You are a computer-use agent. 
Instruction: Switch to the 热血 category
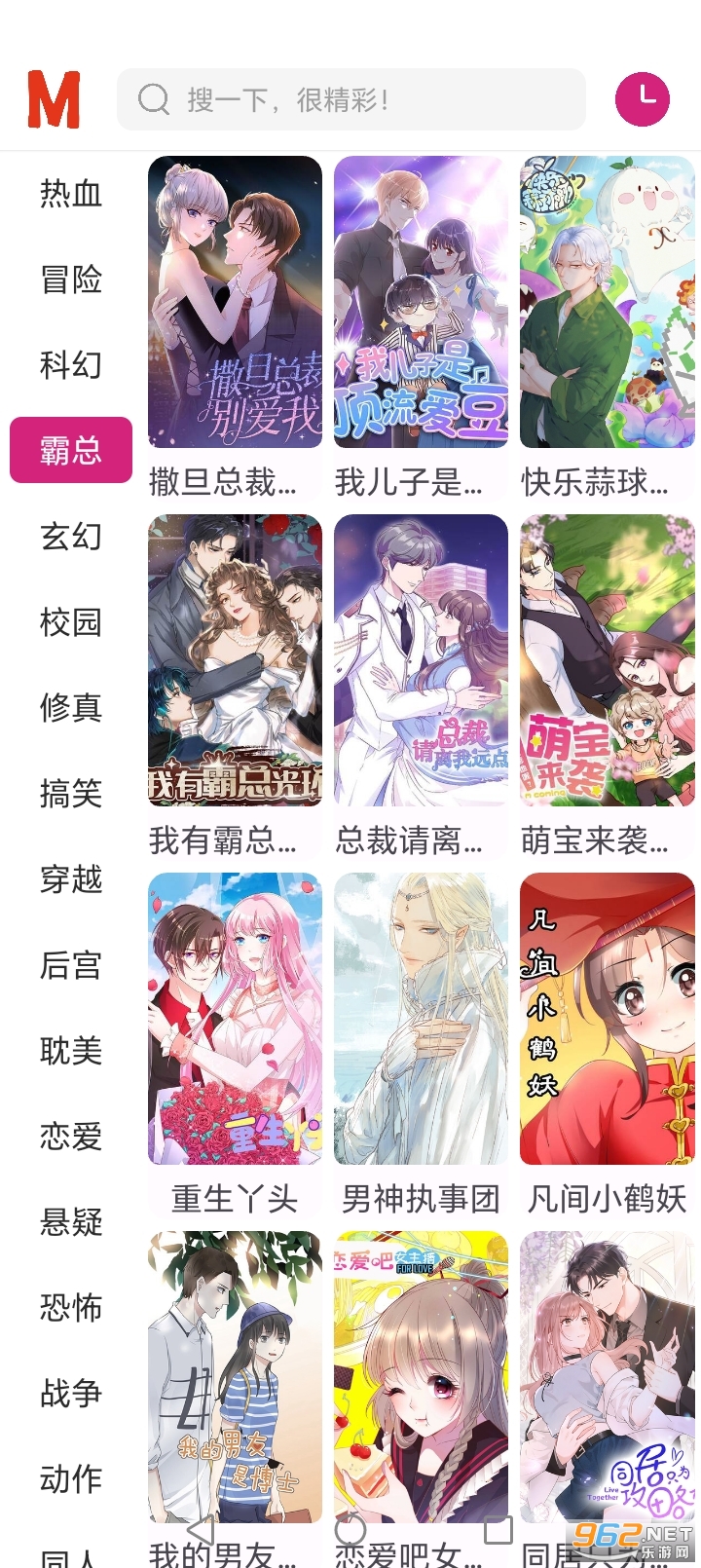coord(71,194)
